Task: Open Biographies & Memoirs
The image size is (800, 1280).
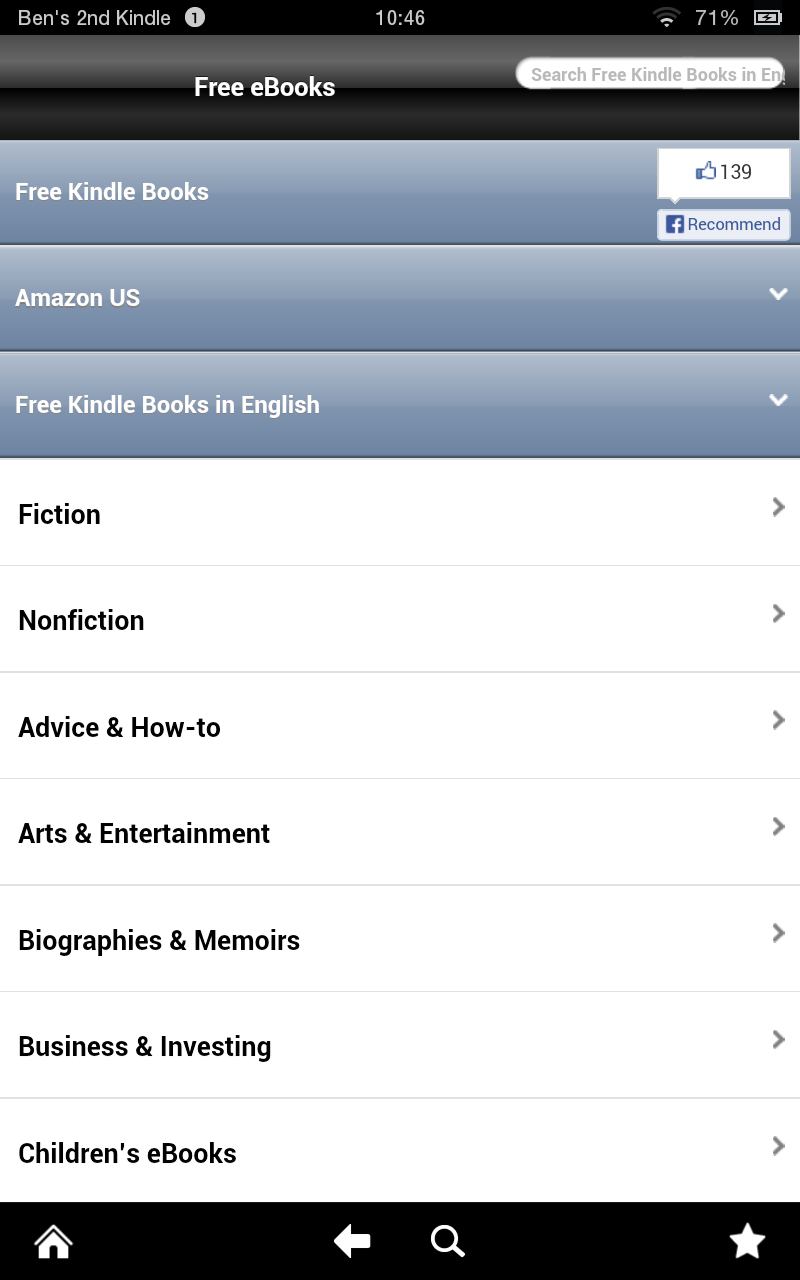Action: (400, 940)
